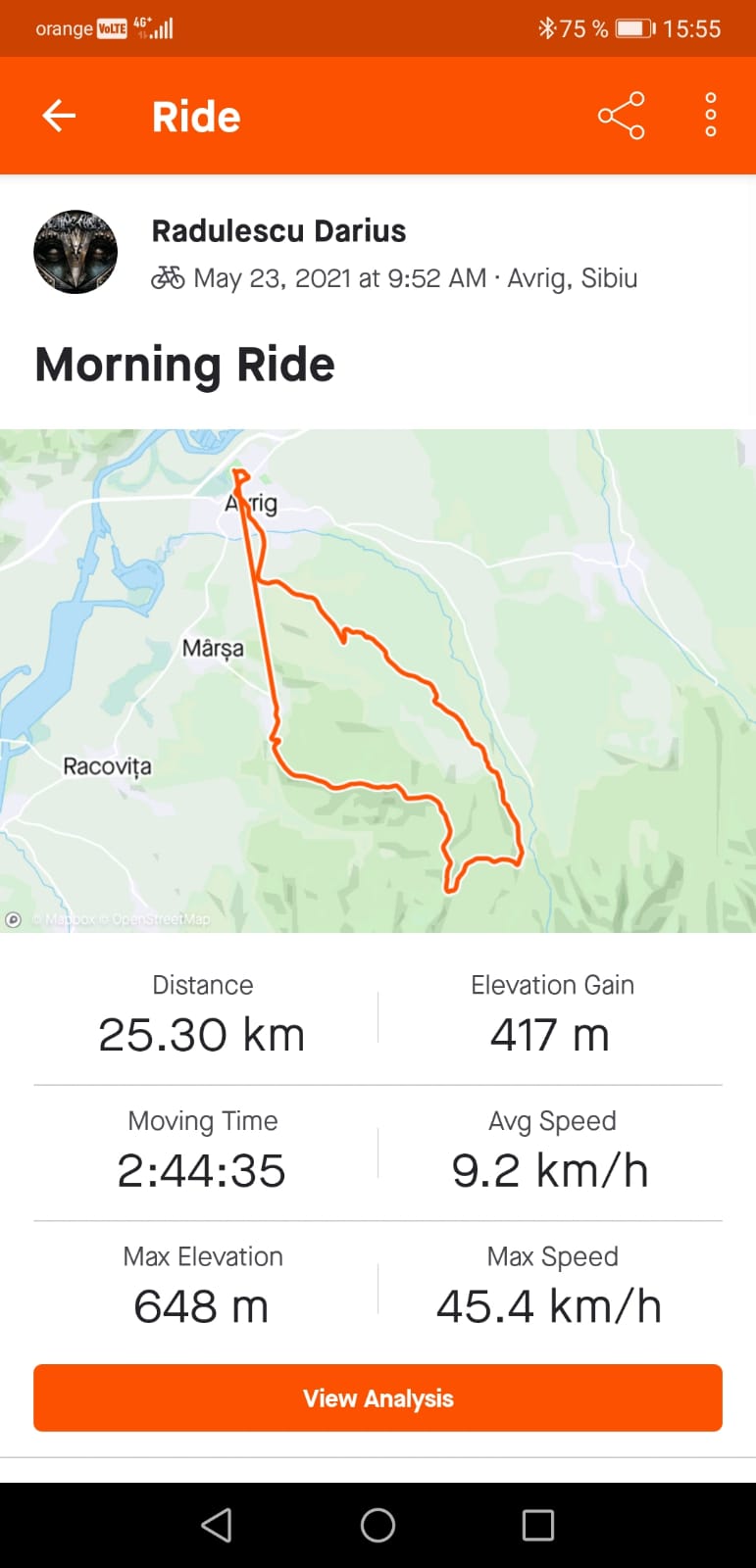Image resolution: width=756 pixels, height=1568 pixels.
Task: Go back from the Ride screen
Action: tap(59, 116)
